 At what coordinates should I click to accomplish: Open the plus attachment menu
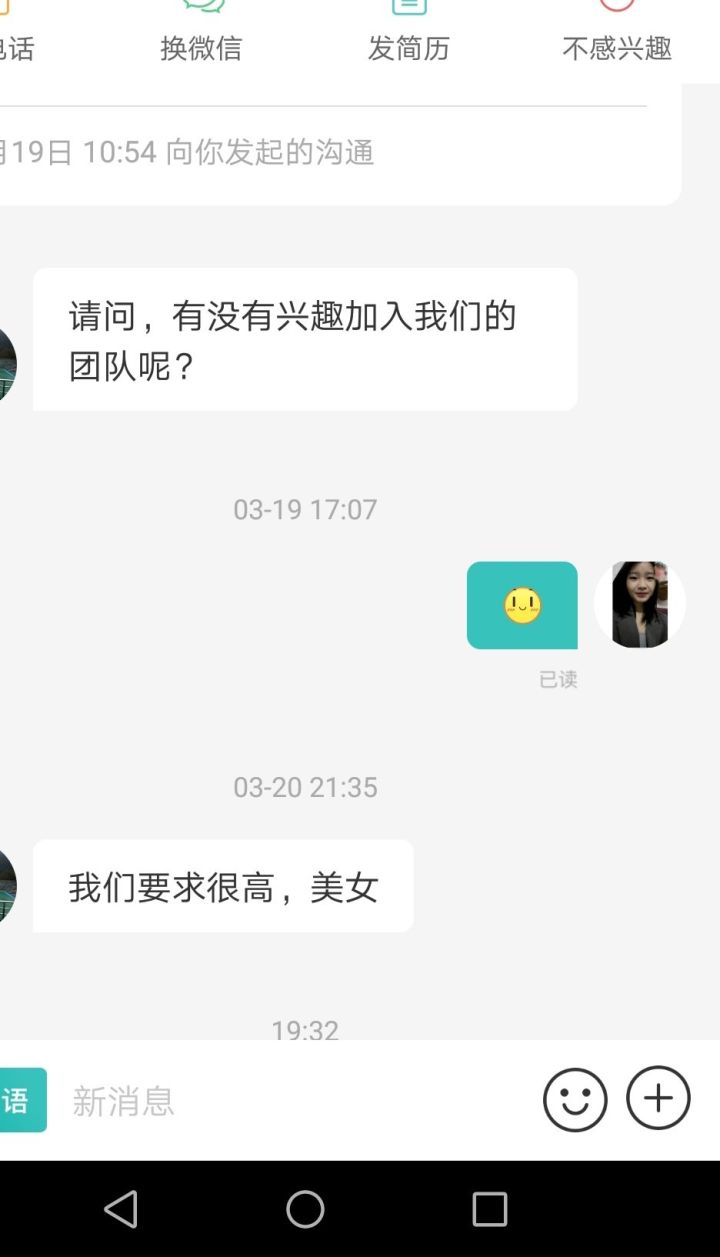click(658, 1099)
